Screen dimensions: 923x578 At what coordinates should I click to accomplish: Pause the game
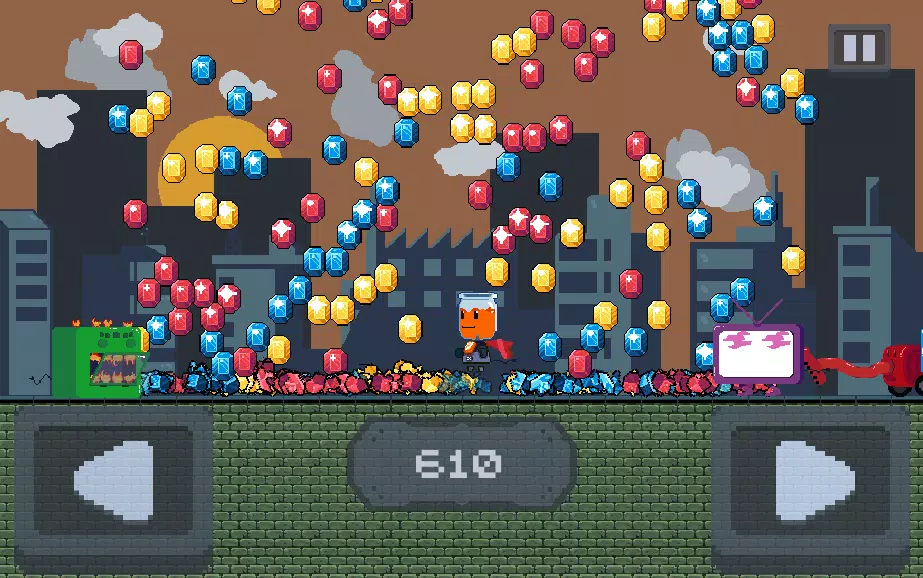pos(859,47)
